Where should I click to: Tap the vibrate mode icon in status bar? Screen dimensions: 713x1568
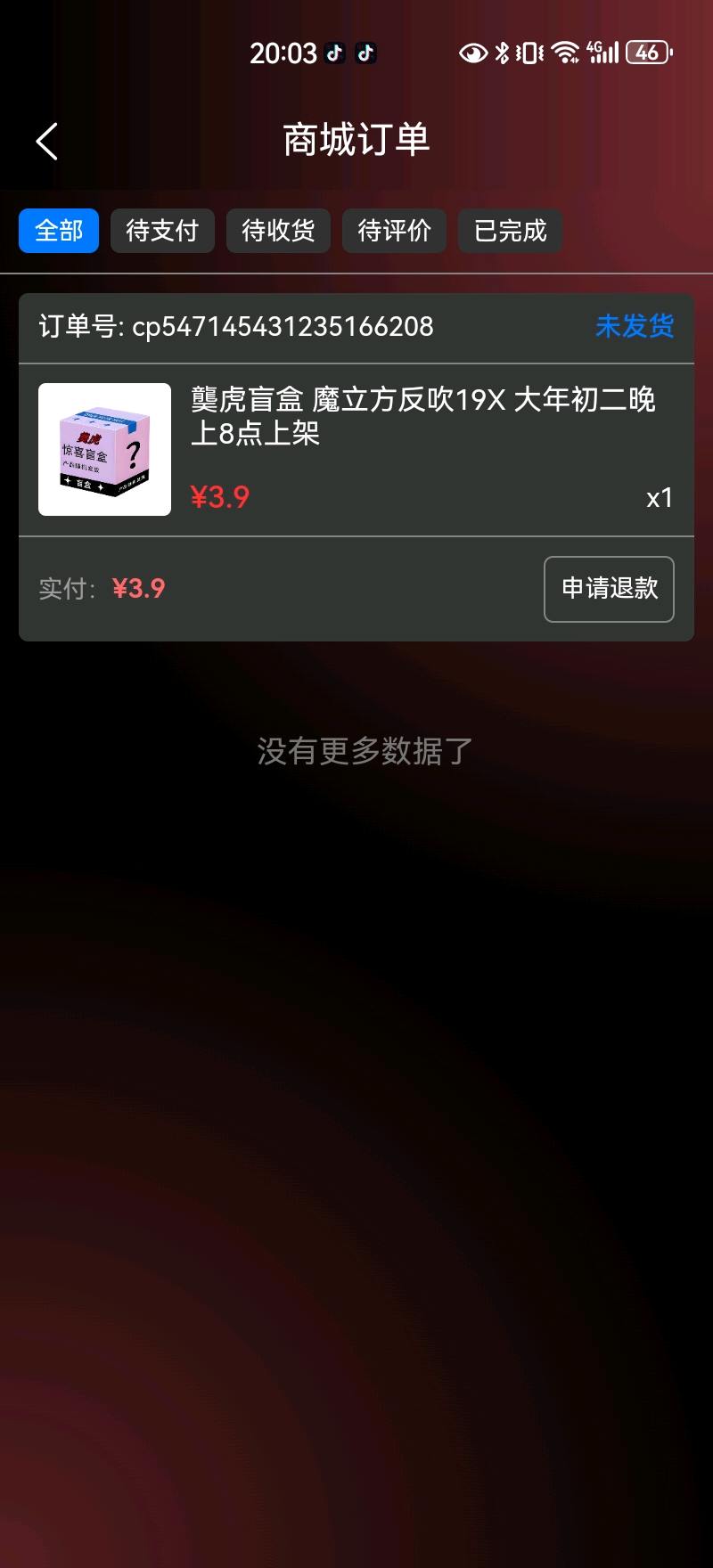(529, 53)
